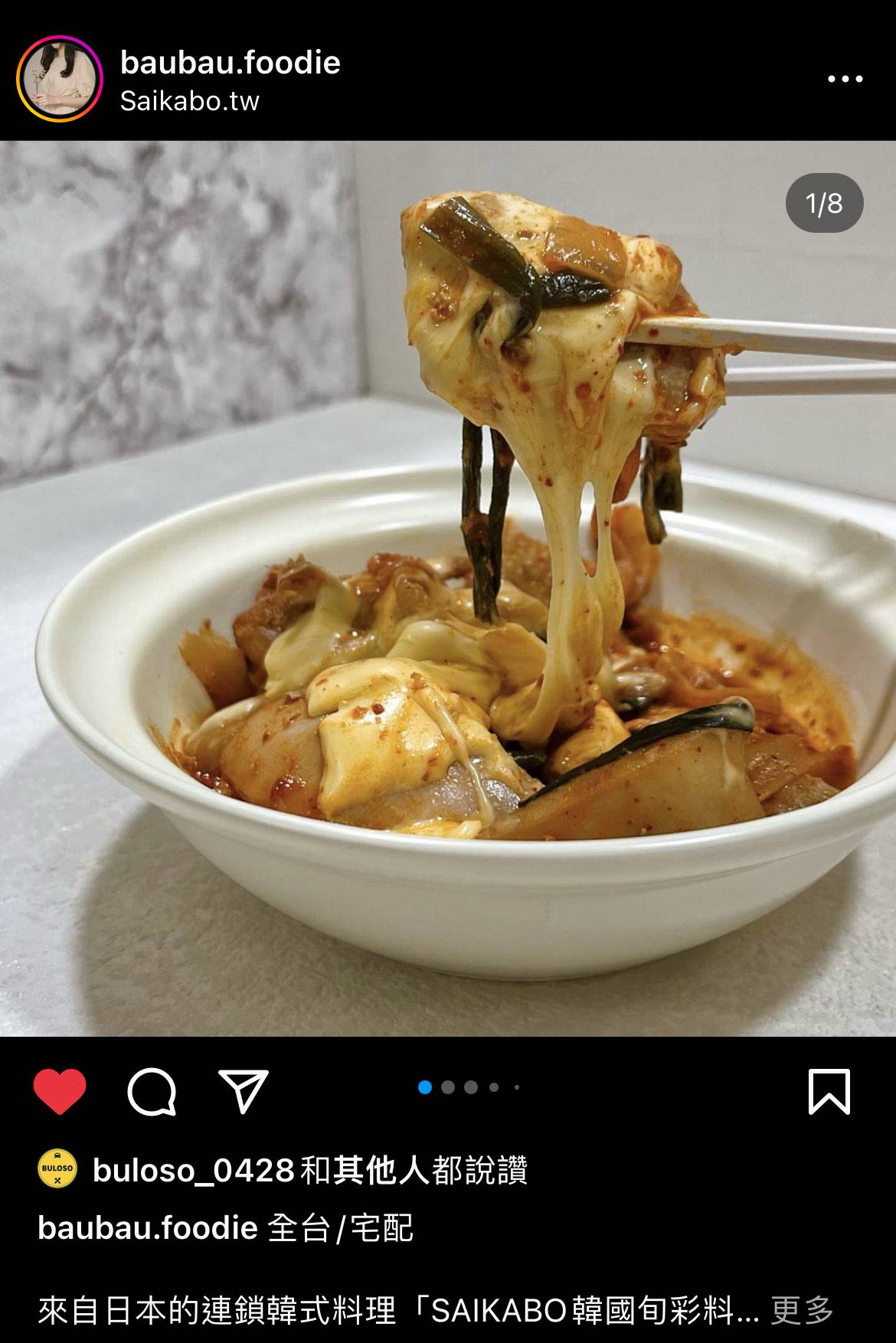Expand the caption with 更多
The height and width of the screenshot is (1343, 896).
point(802,1311)
